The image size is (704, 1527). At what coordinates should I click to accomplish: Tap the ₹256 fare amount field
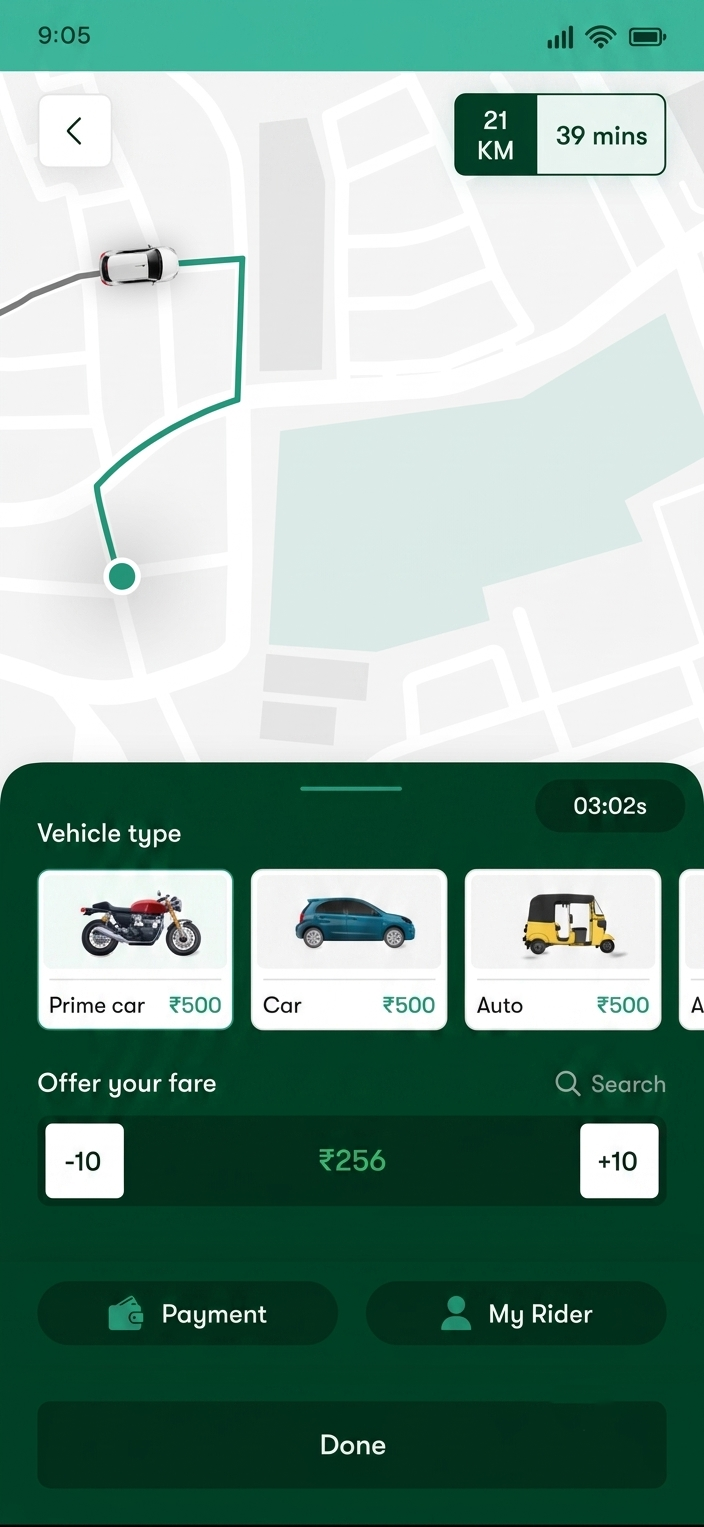coord(352,1161)
